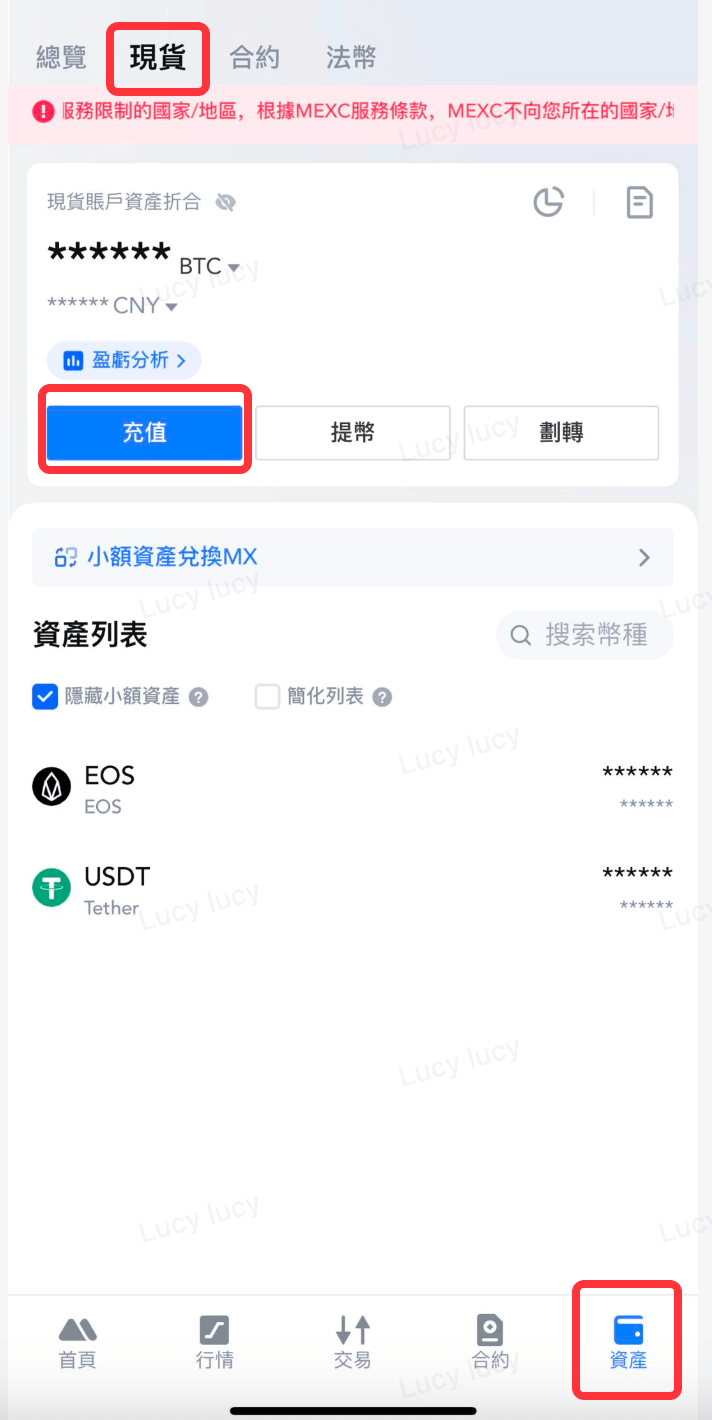
Task: Enable the 簡化列表 checkbox
Action: 267,697
